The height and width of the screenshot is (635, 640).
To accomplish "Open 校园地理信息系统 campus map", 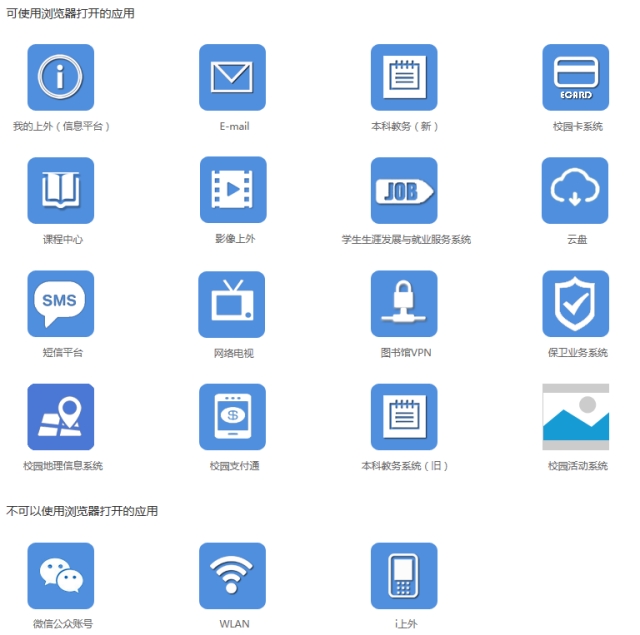I will tap(61, 417).
